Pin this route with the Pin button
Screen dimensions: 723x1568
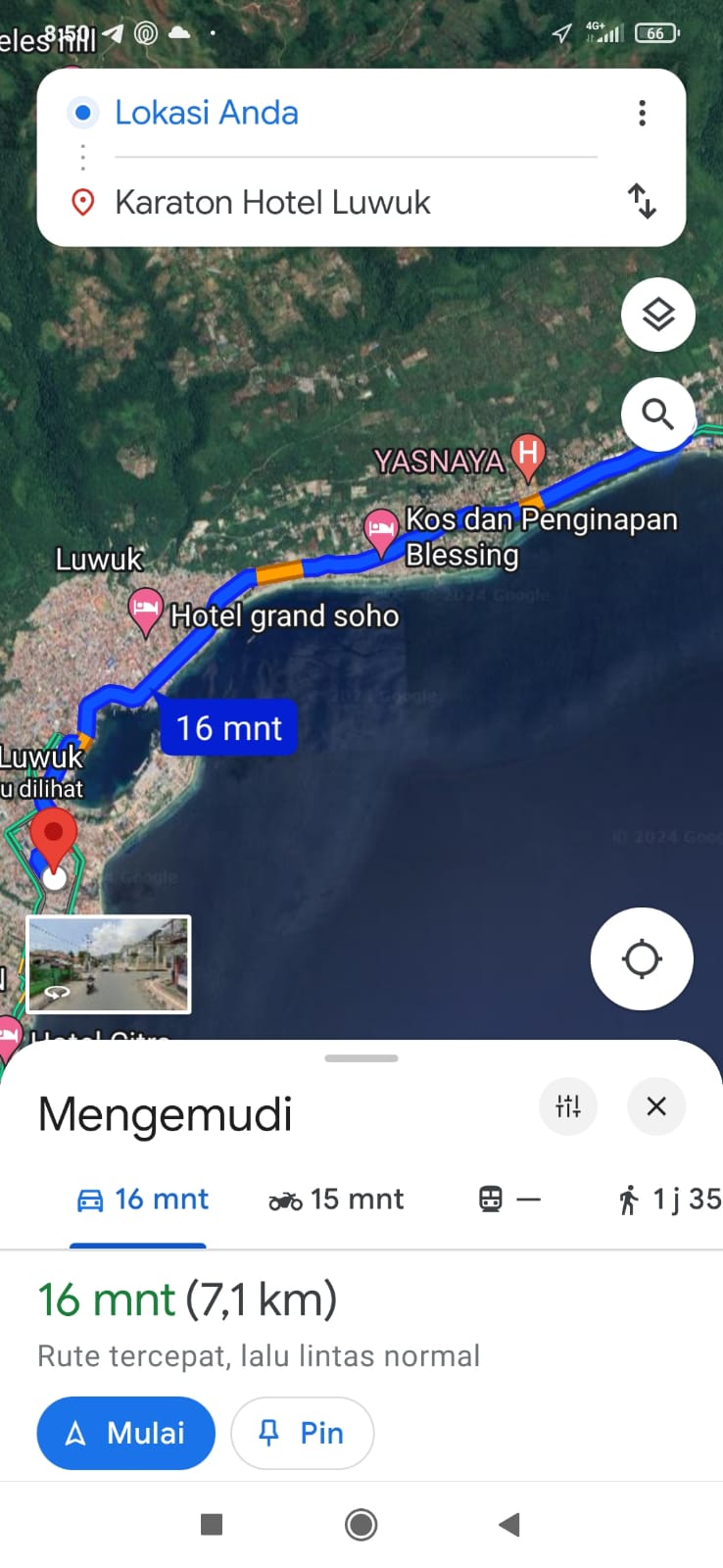point(302,1433)
